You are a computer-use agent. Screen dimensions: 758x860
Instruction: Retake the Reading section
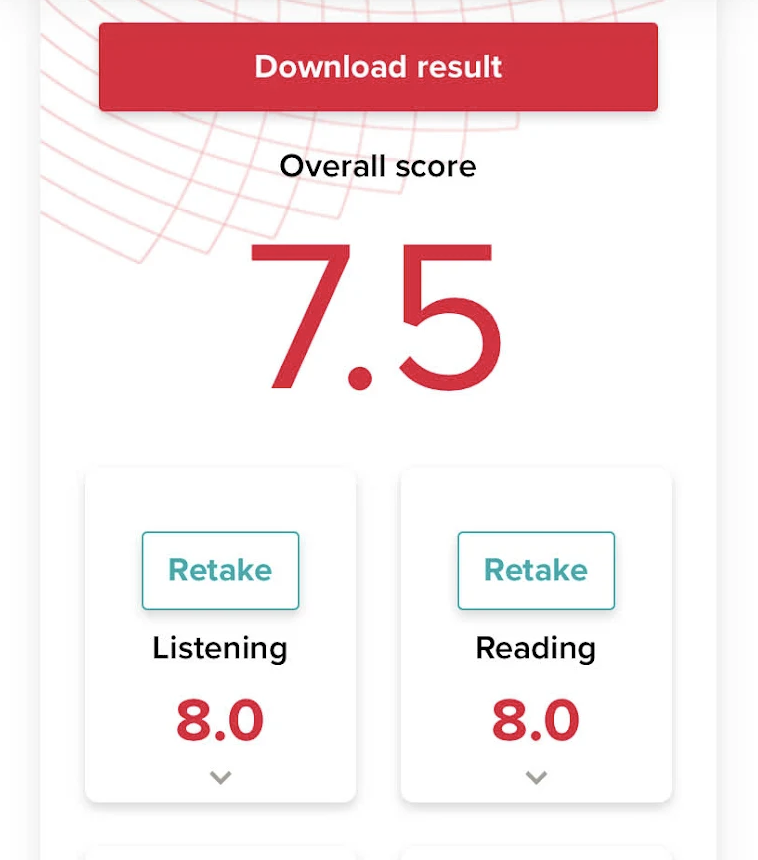click(x=536, y=570)
